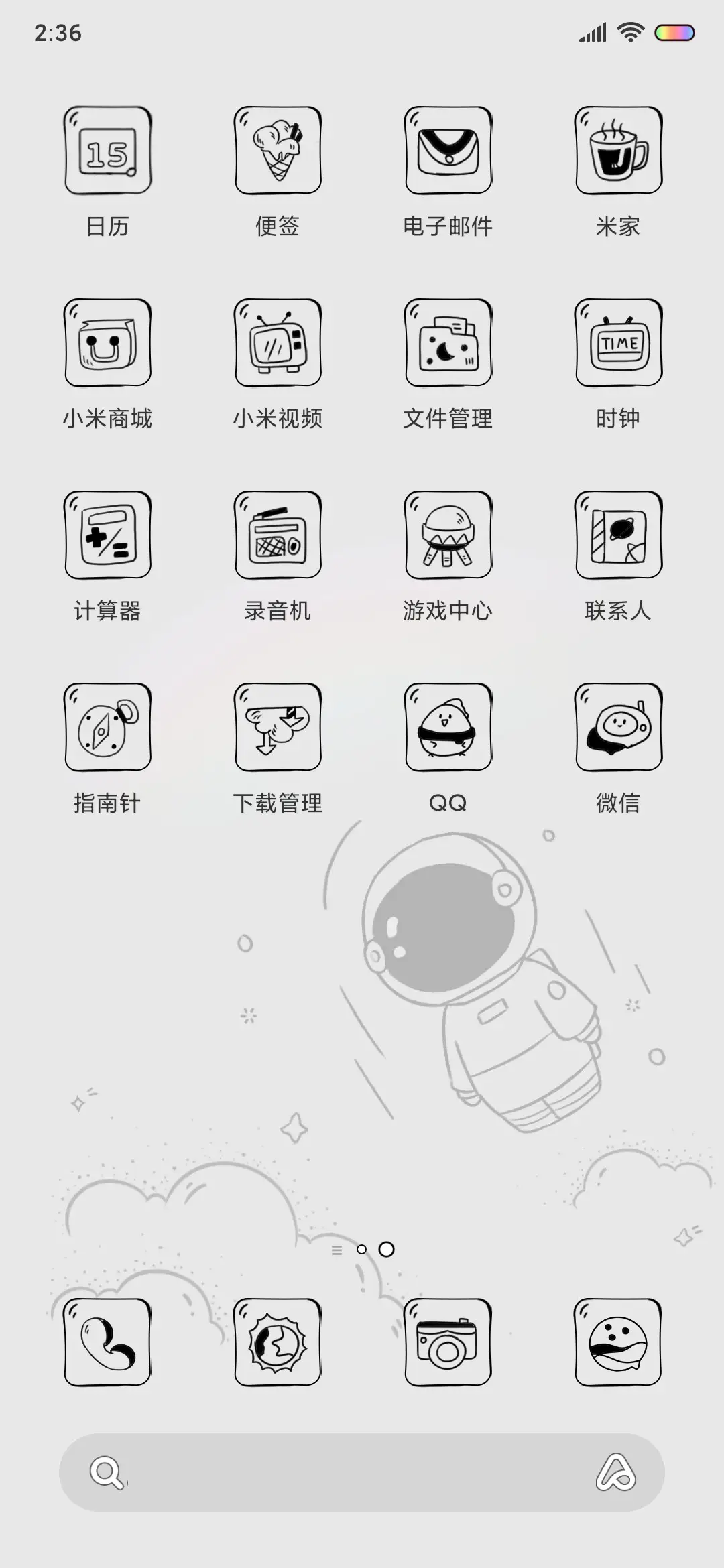This screenshot has height=1568, width=724.
Task: Open the phone dialer from the dock
Action: pos(107,1345)
